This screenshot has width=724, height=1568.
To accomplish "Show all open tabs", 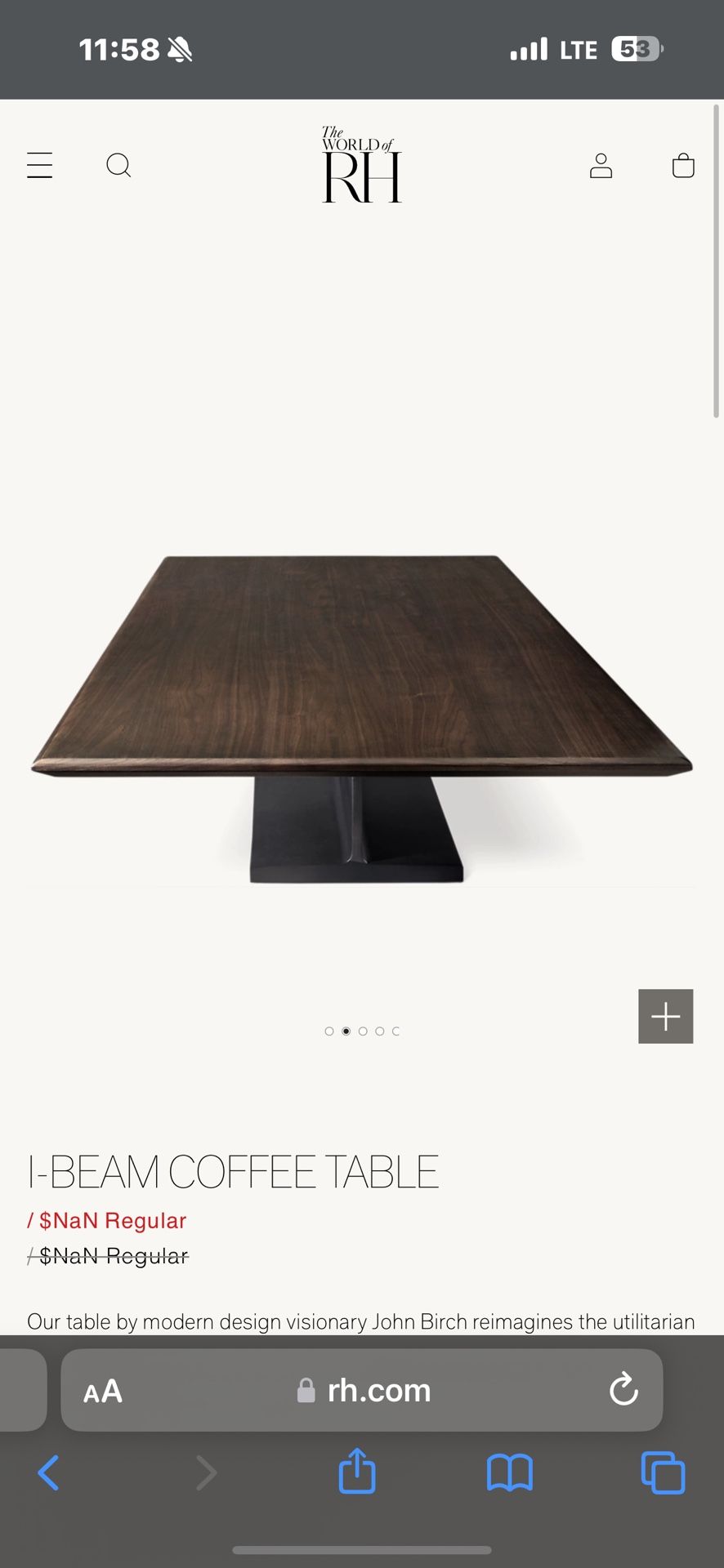I will pyautogui.click(x=663, y=1472).
